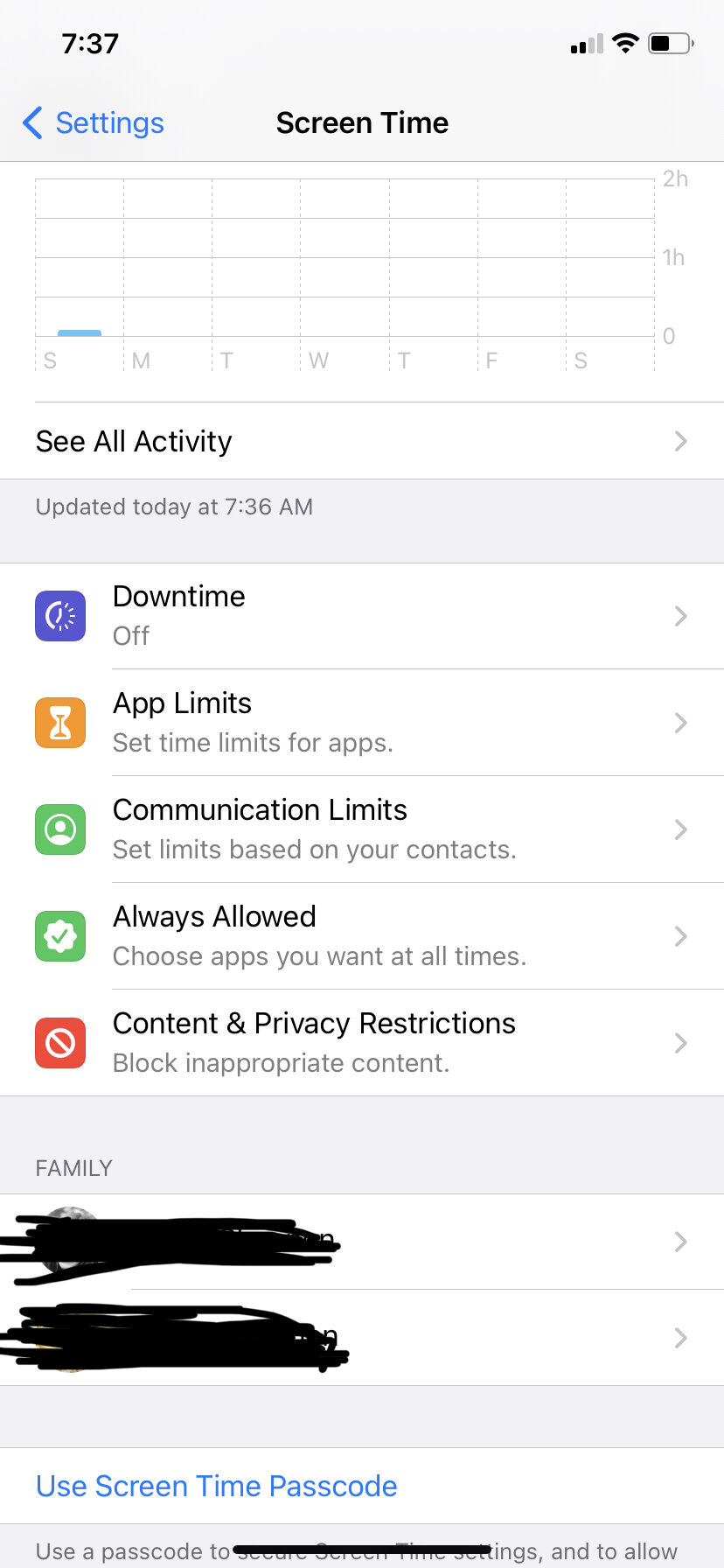Open See All Activity

362,441
